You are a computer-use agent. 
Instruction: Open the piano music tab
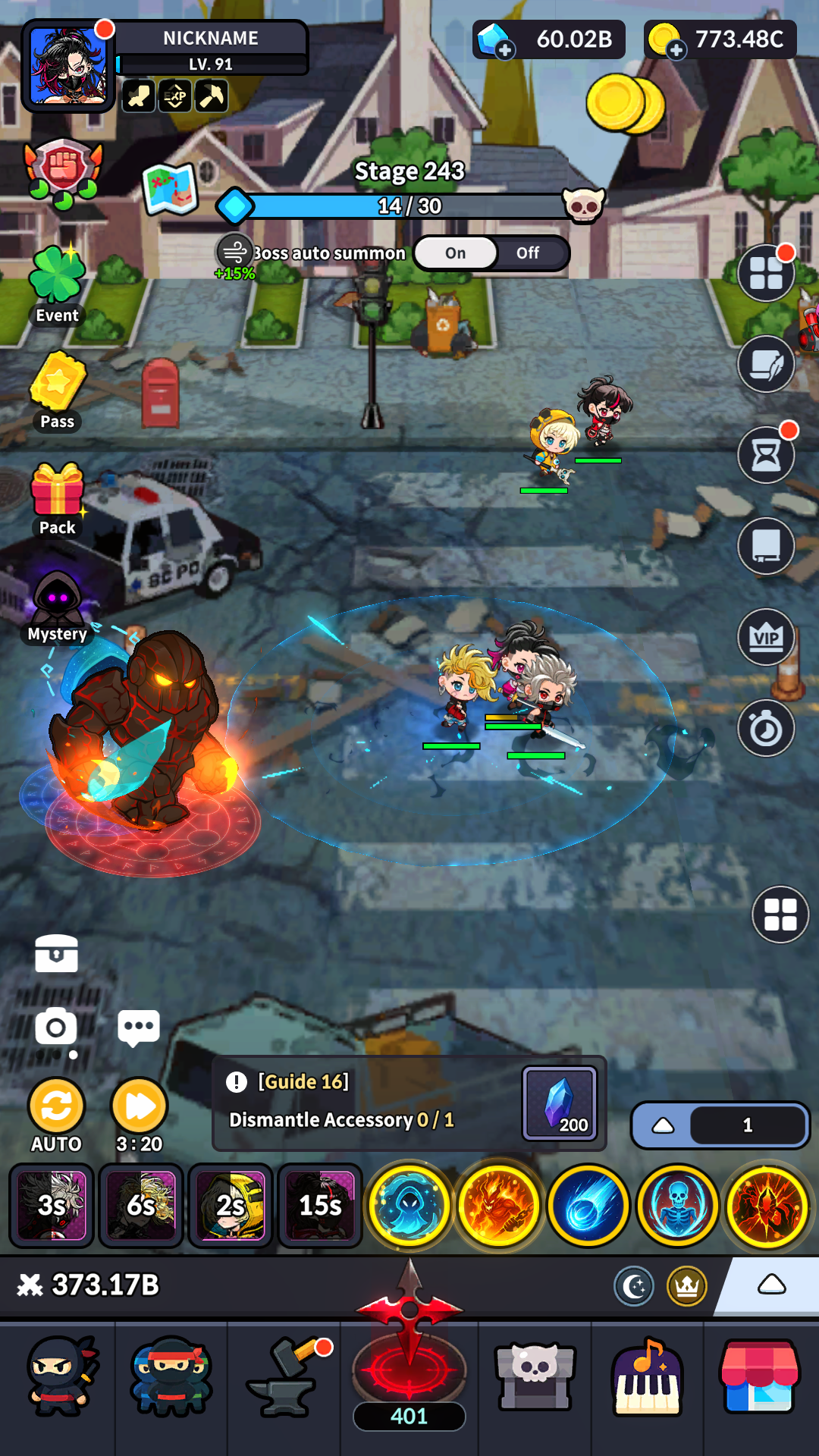pos(647,1377)
